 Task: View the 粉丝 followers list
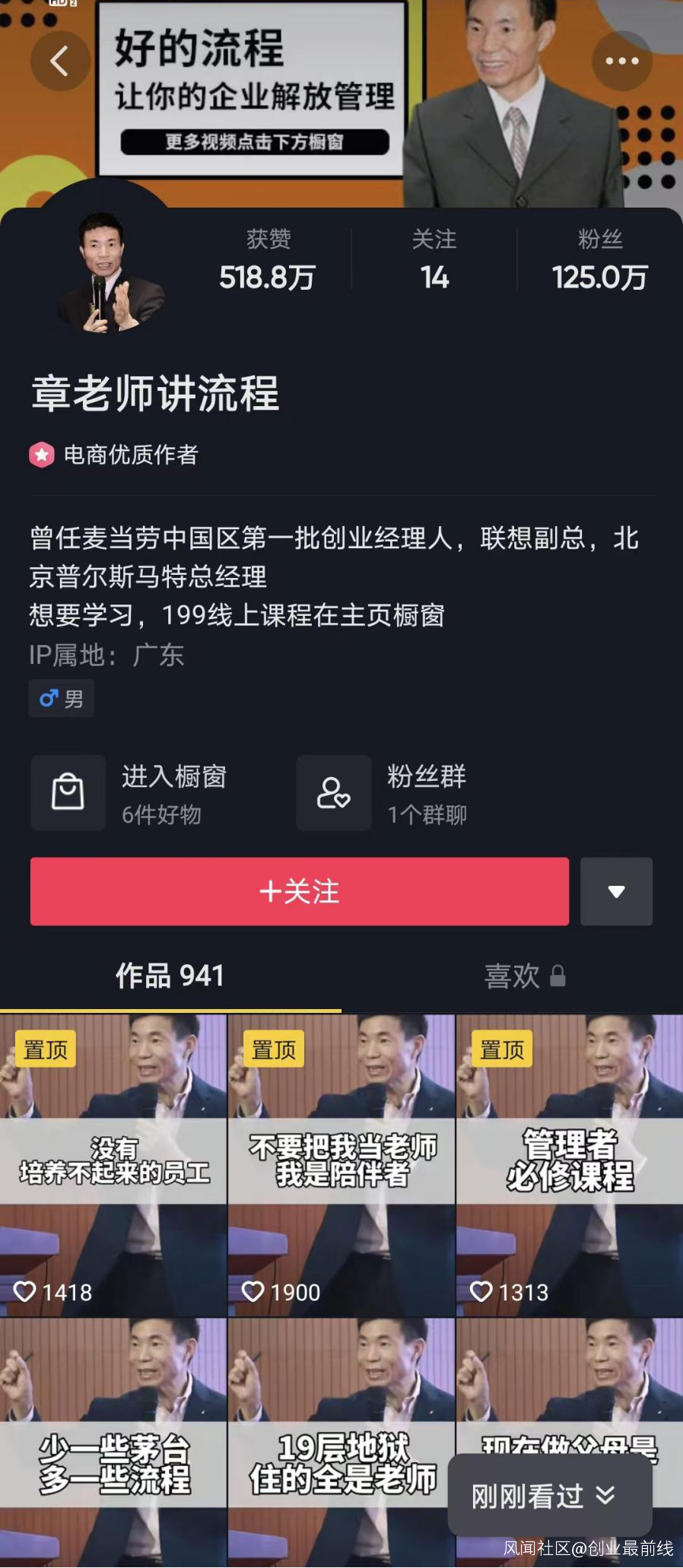599,260
